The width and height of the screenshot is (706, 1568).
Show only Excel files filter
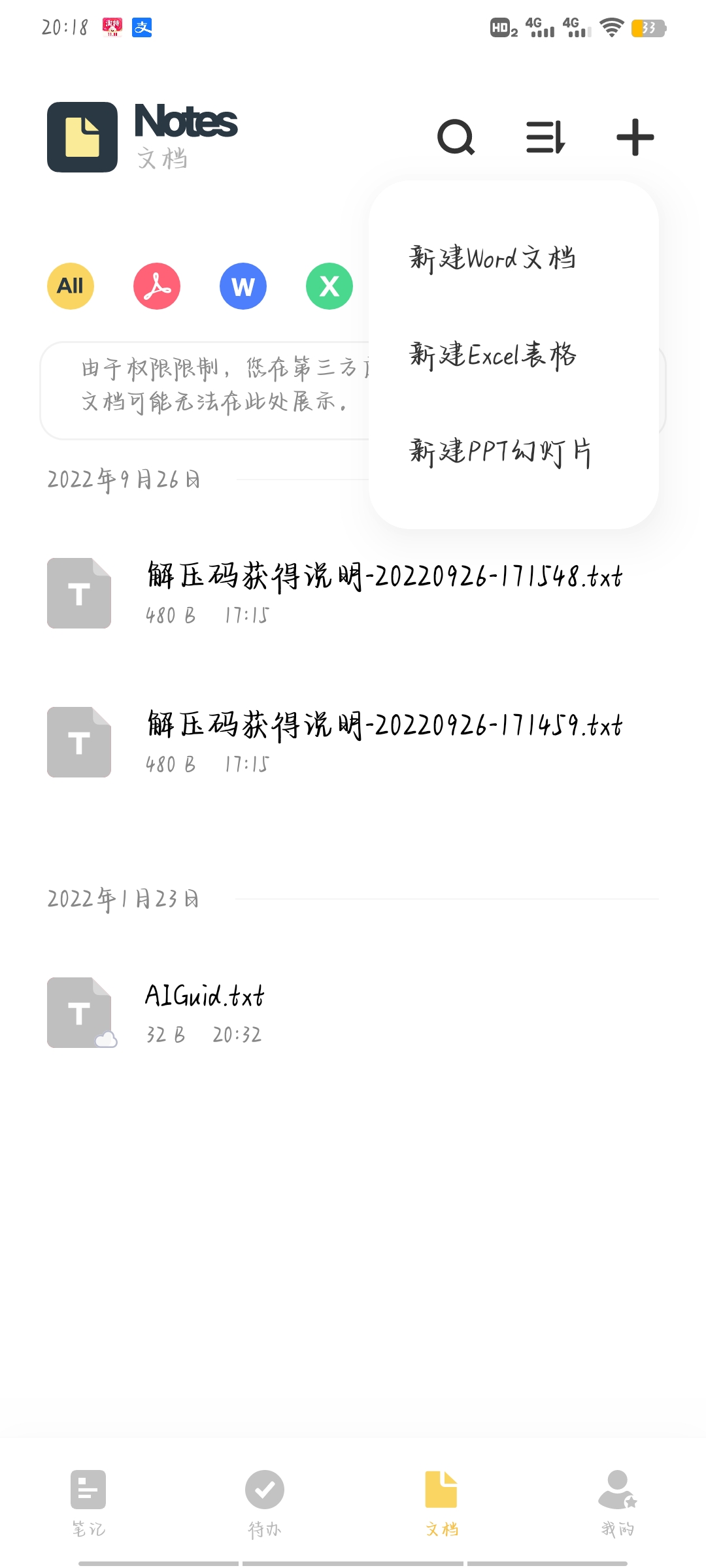(x=329, y=286)
